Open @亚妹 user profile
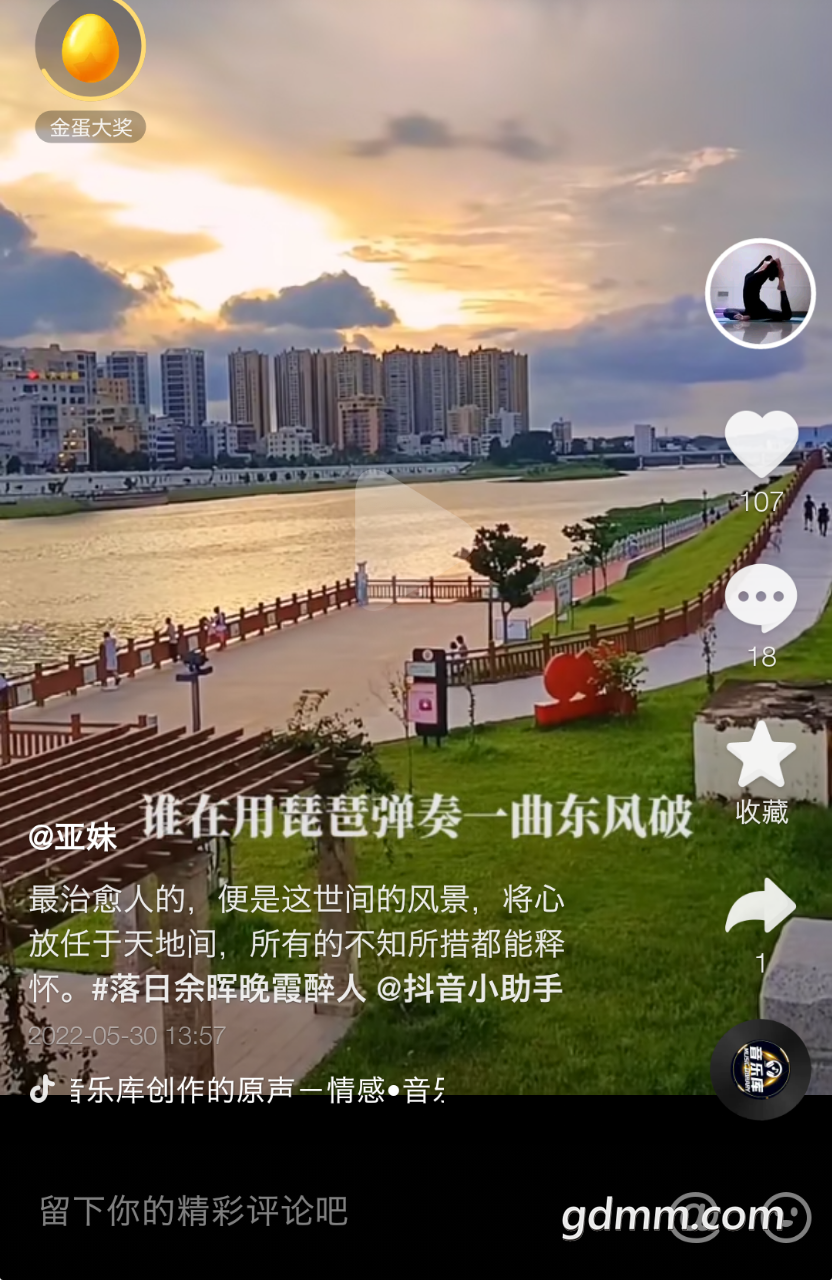The image size is (832, 1280). click(x=72, y=837)
